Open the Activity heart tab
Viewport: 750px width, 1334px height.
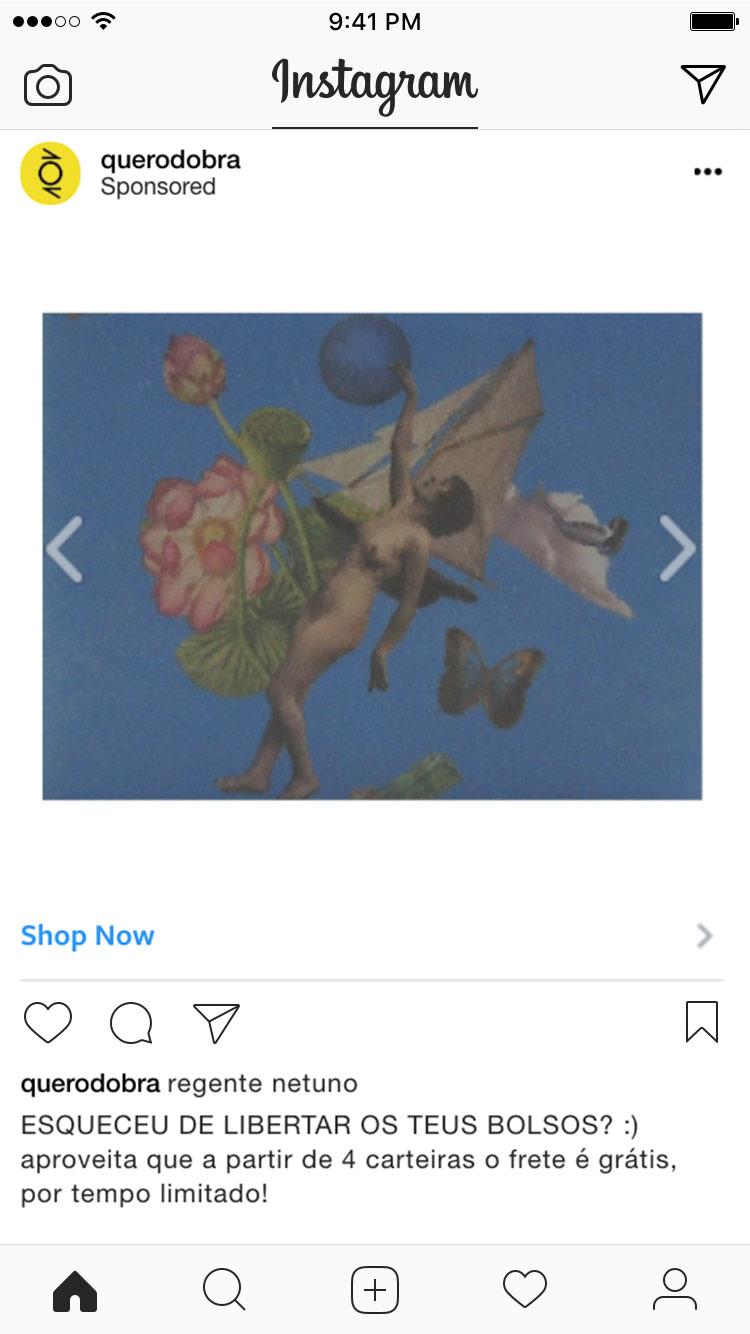pos(525,1289)
